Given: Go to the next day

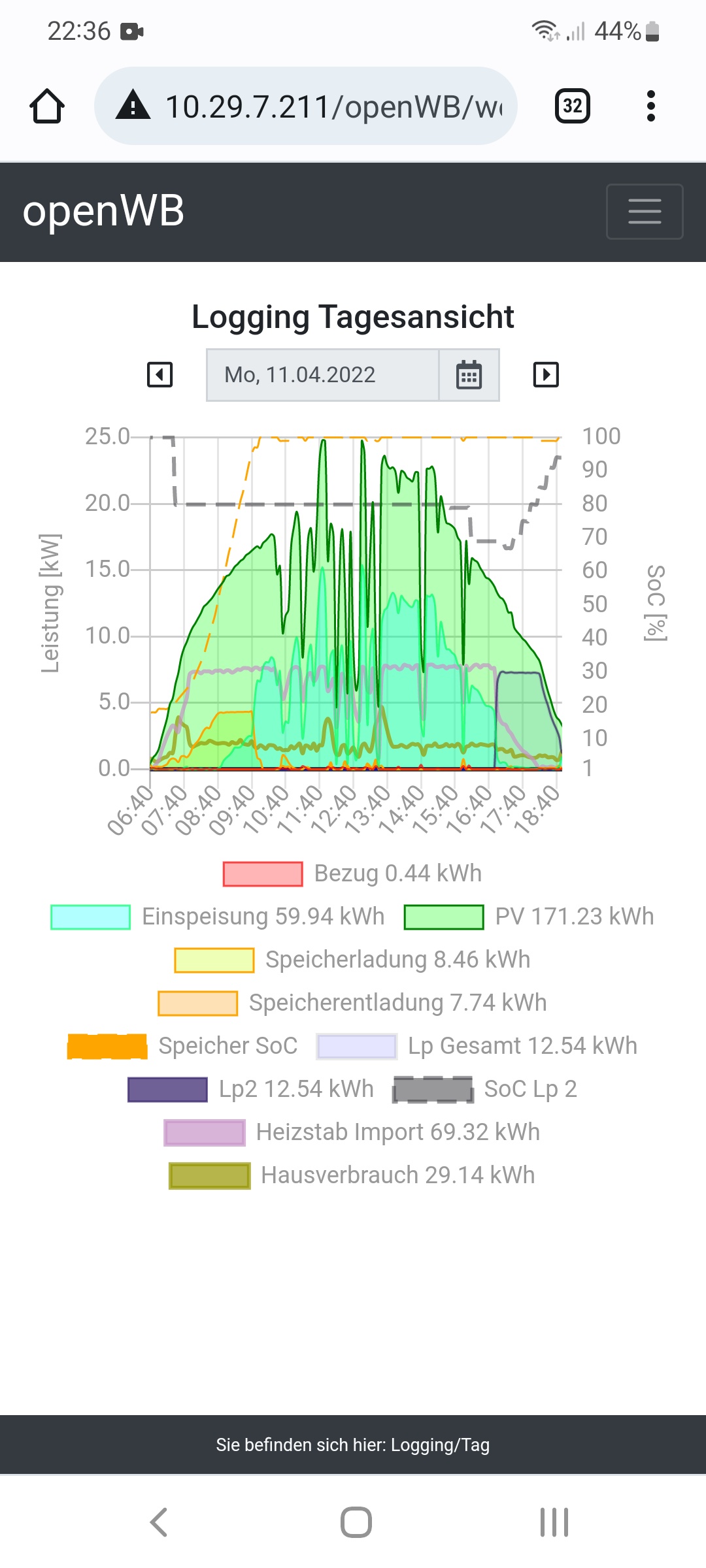Looking at the screenshot, I should [x=546, y=375].
